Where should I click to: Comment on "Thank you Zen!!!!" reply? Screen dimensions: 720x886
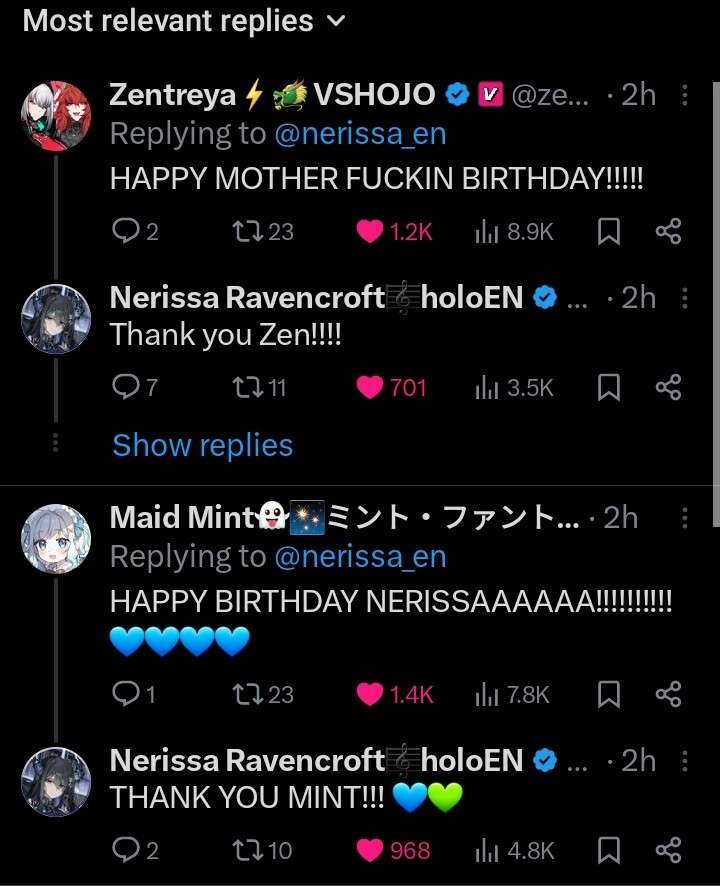coord(124,388)
